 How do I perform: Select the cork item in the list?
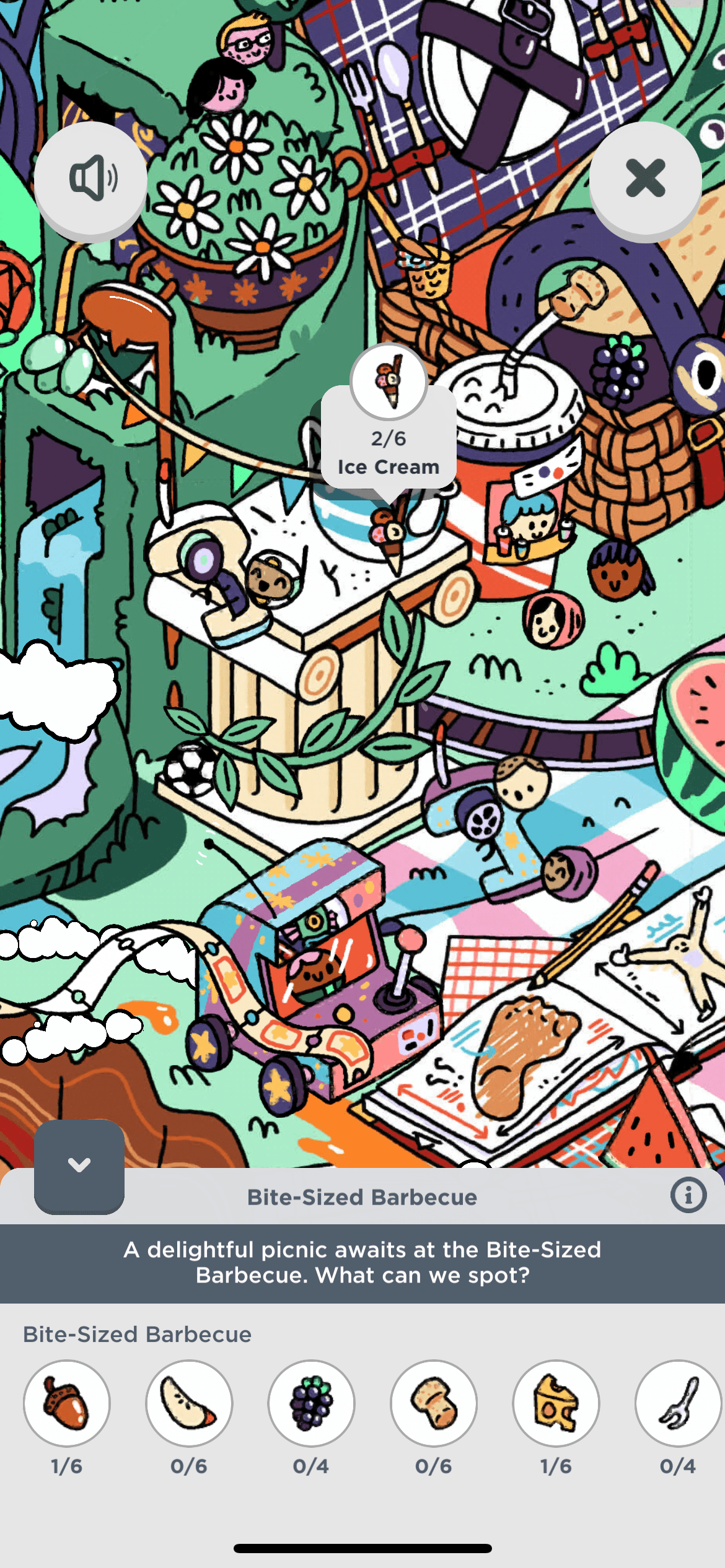434,1403
